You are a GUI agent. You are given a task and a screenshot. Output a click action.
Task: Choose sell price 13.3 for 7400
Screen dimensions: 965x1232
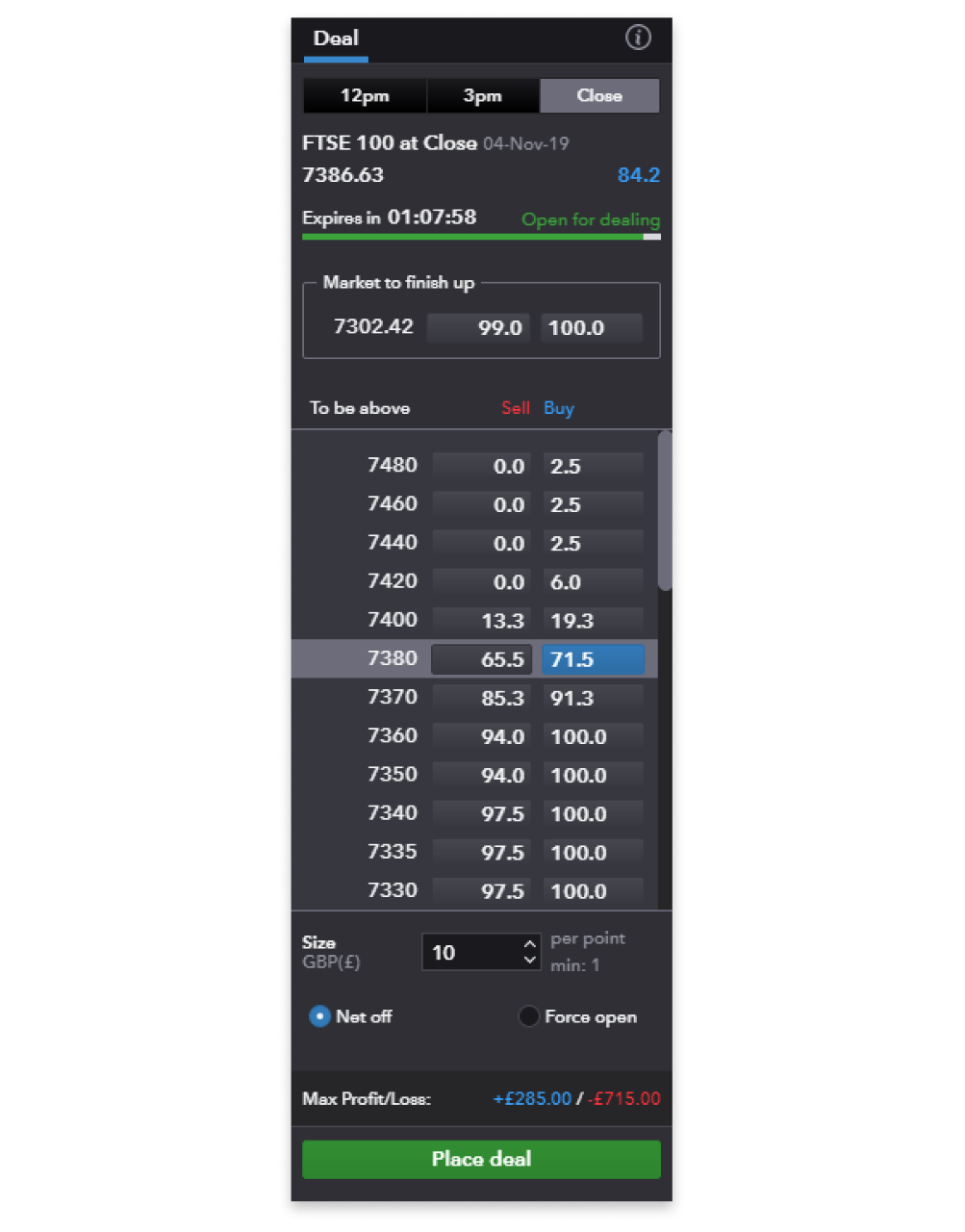[481, 621]
